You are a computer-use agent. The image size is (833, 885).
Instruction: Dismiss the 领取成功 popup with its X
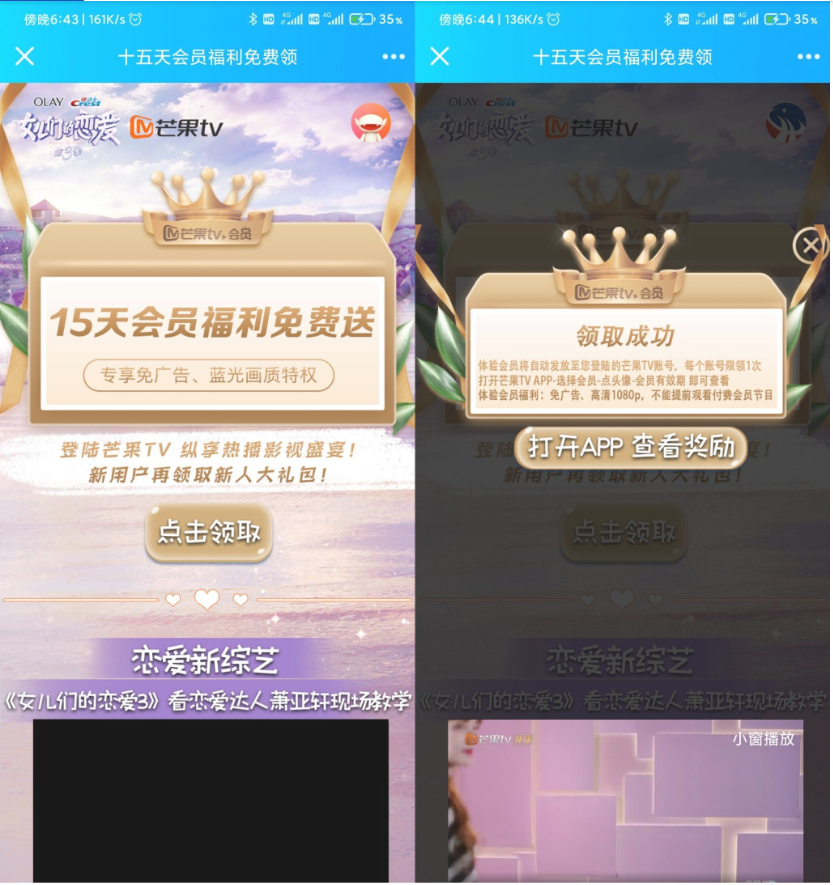tap(810, 245)
